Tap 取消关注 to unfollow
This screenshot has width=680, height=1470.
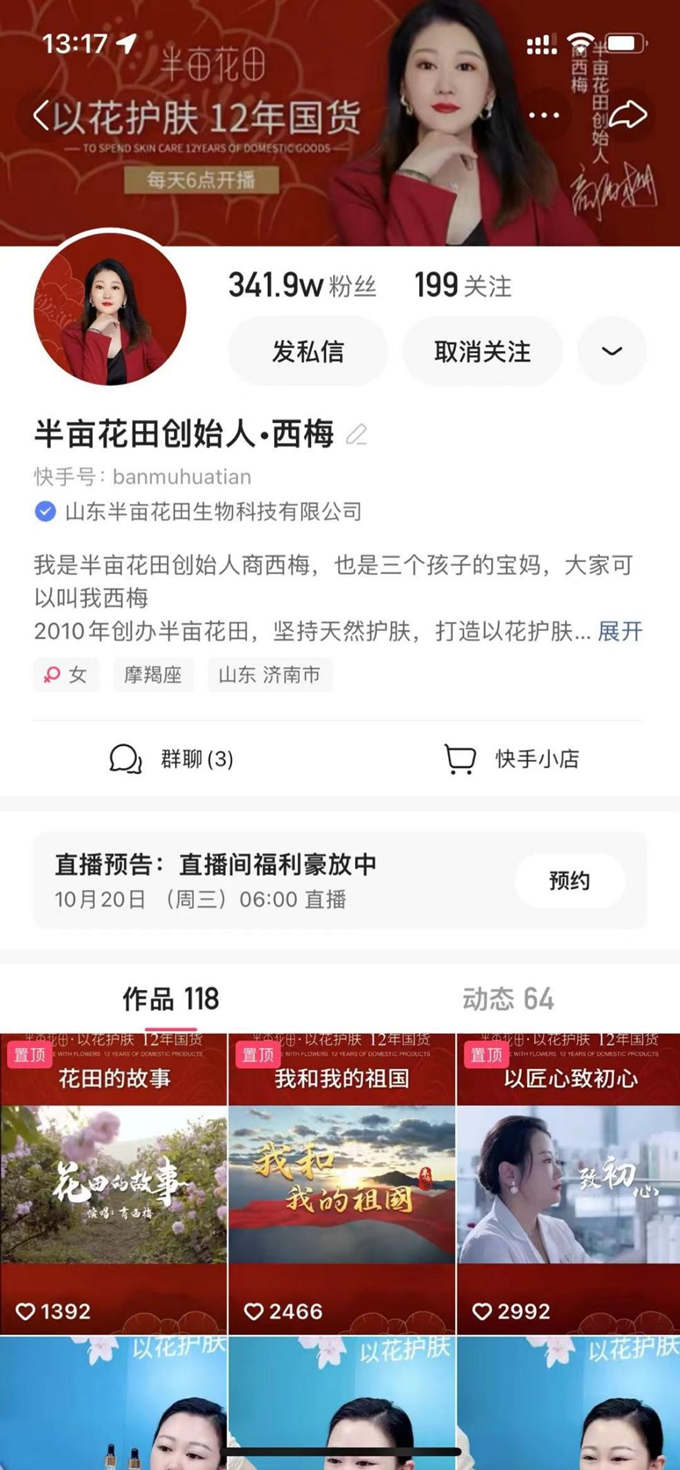pos(482,351)
